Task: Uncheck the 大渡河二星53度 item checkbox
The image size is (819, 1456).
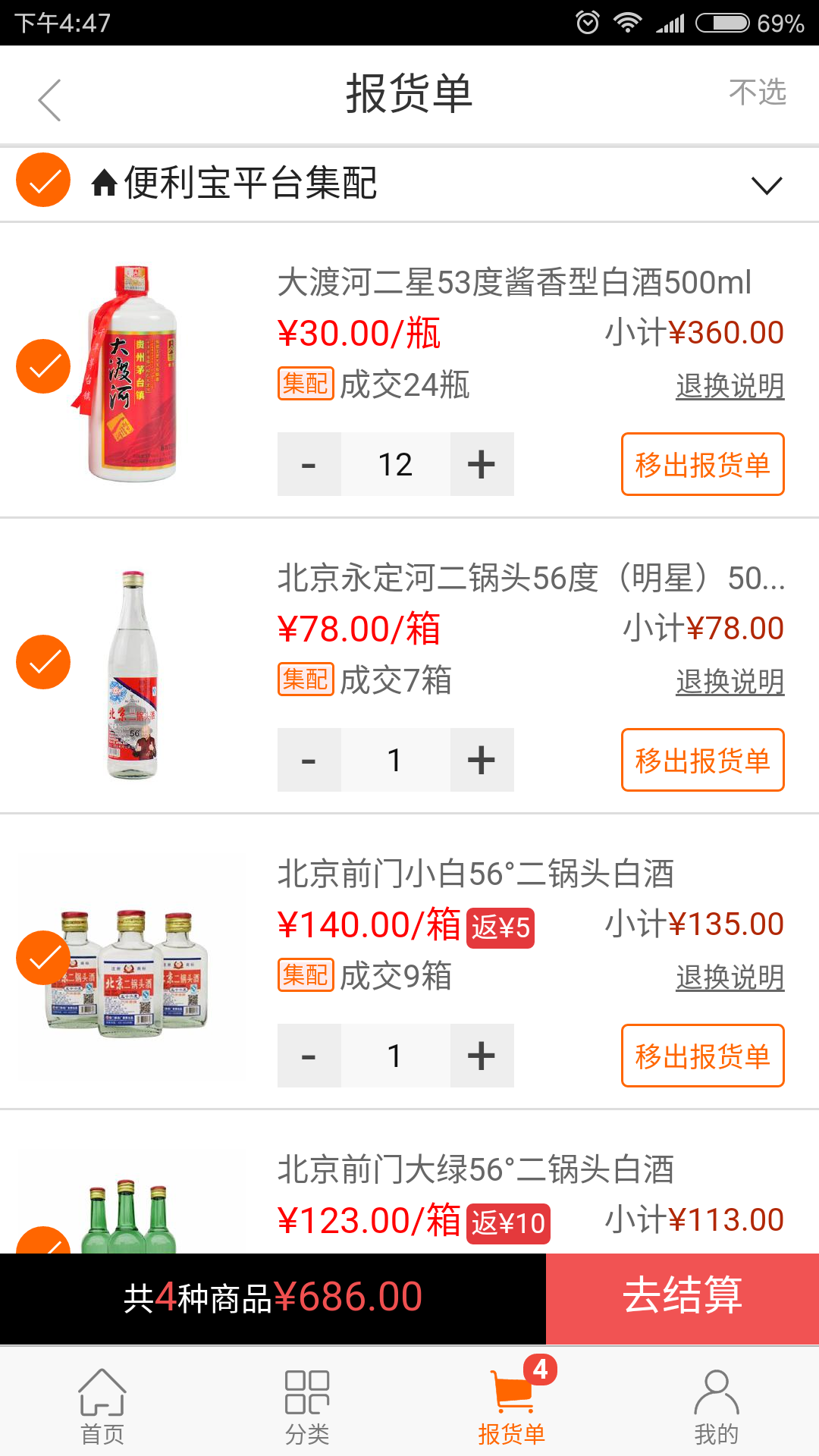Action: (43, 366)
